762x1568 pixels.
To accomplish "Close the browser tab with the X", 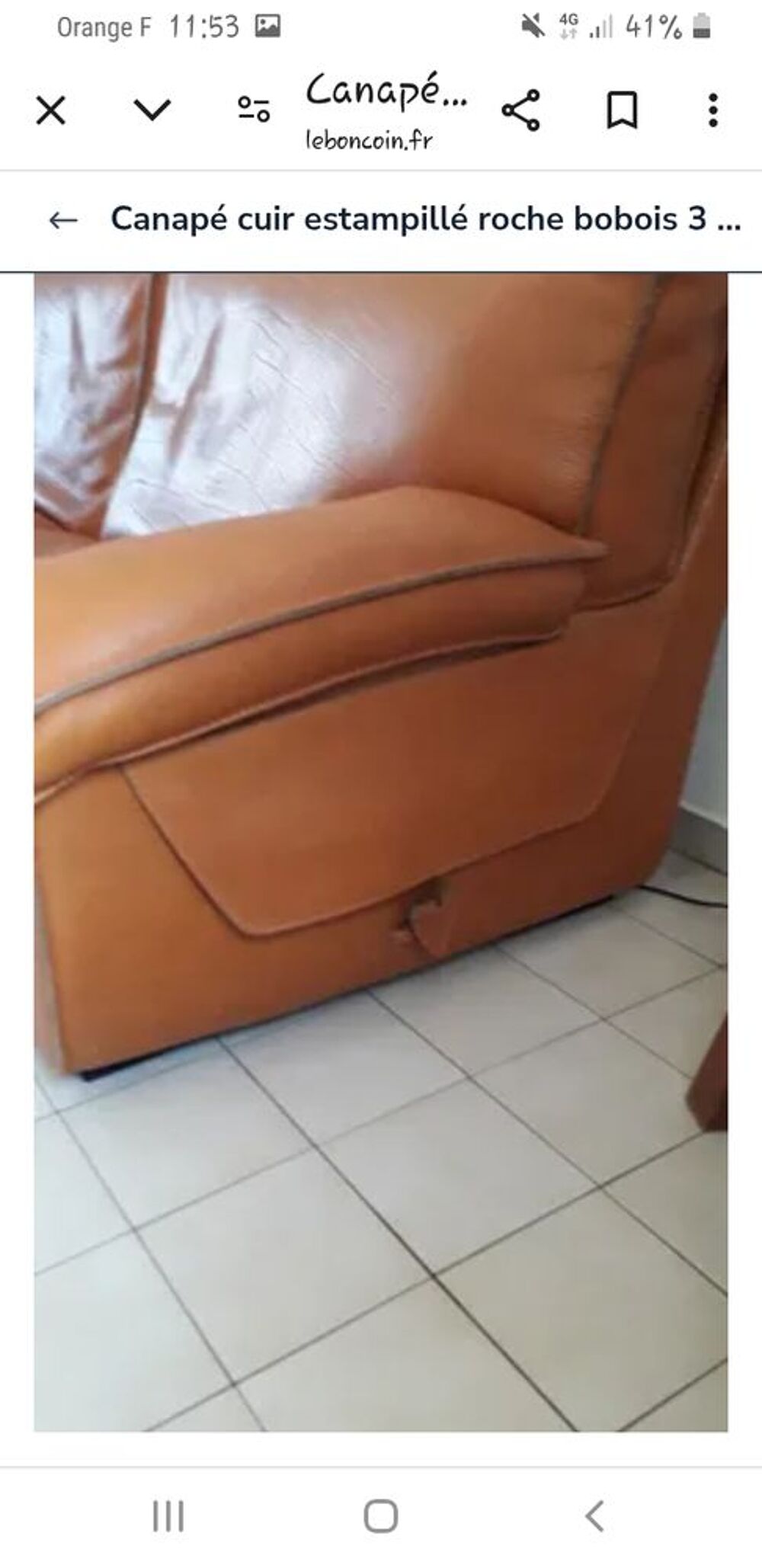I will [x=51, y=111].
